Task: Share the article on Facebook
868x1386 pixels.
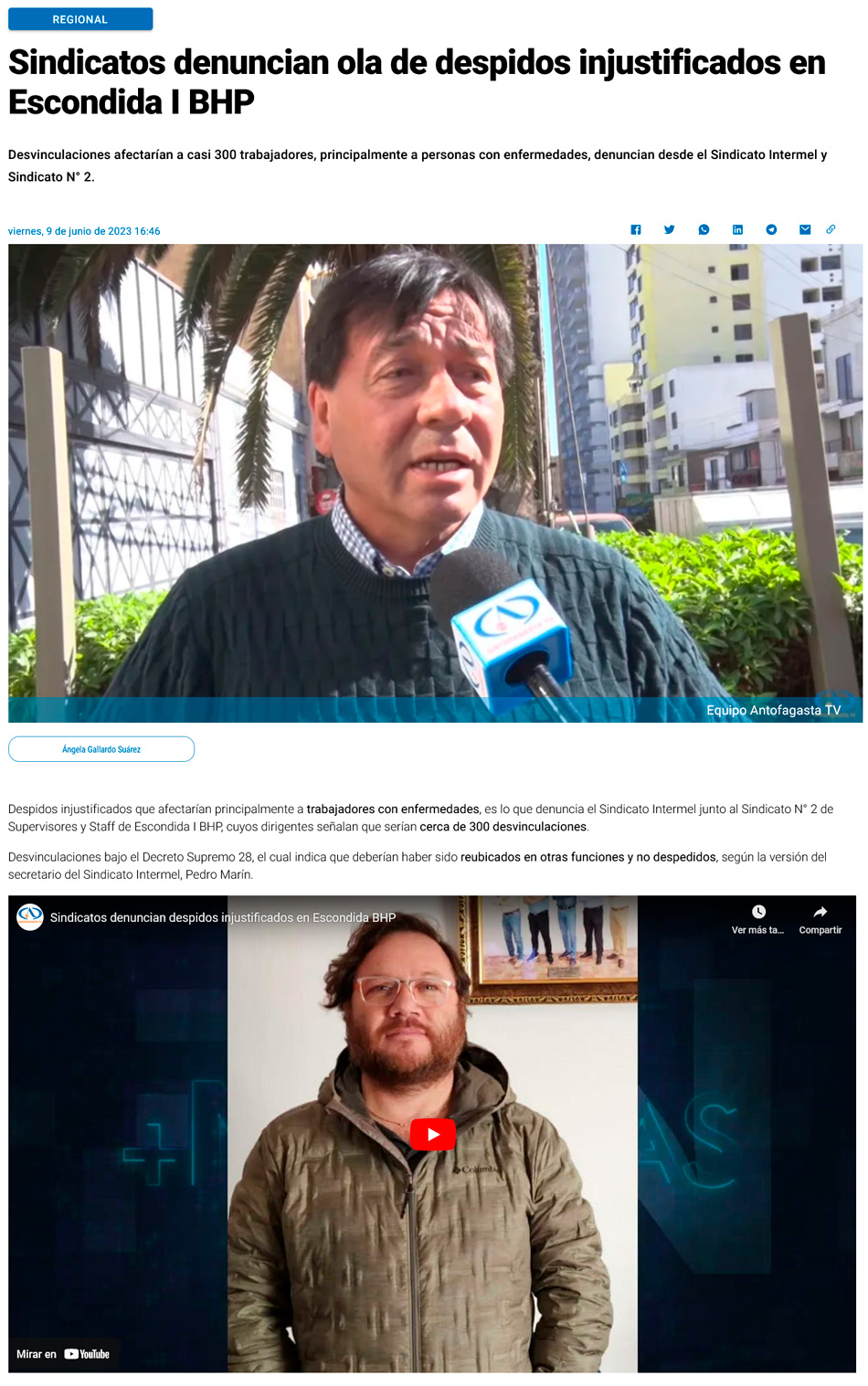Action: click(636, 229)
